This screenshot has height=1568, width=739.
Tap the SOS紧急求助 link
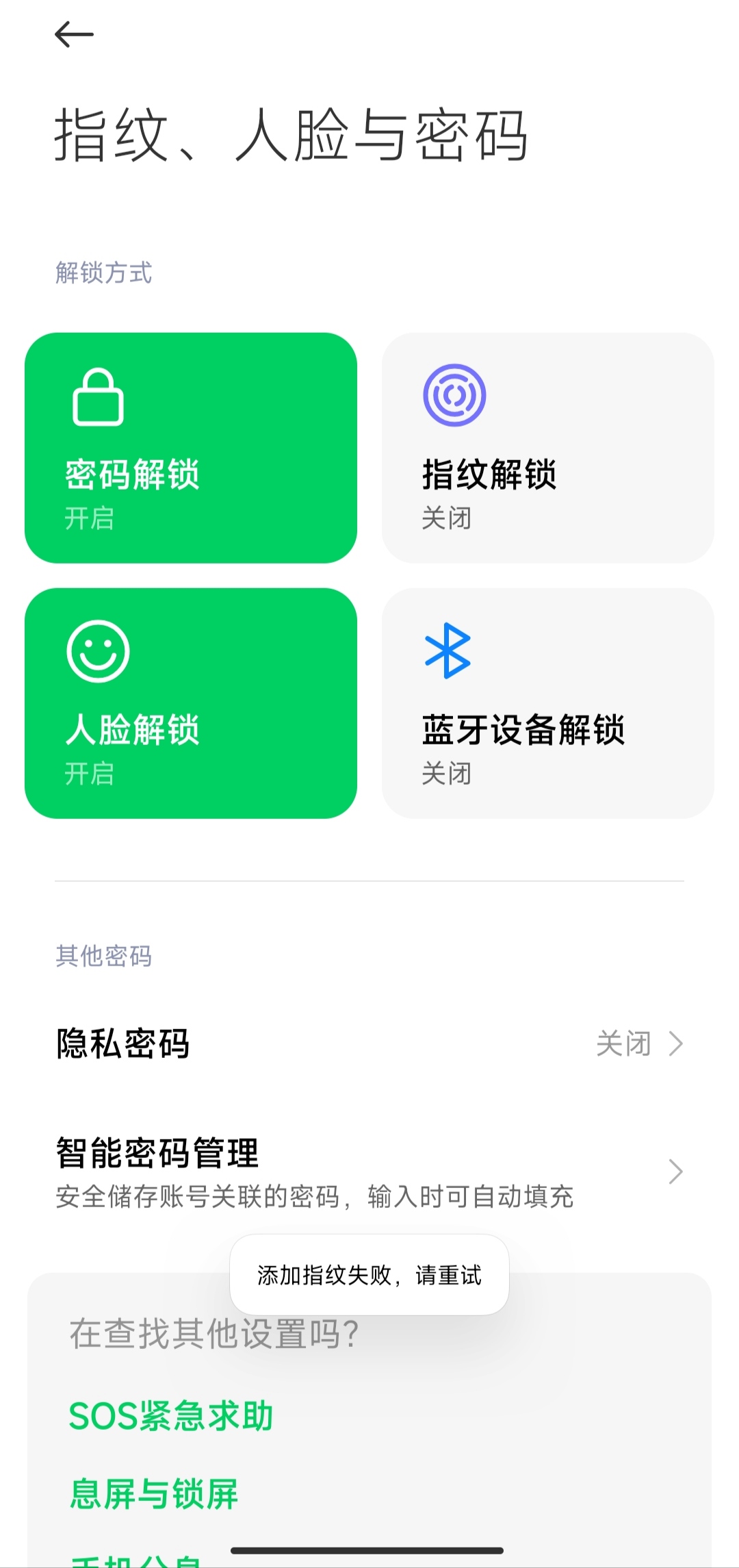(x=171, y=1415)
